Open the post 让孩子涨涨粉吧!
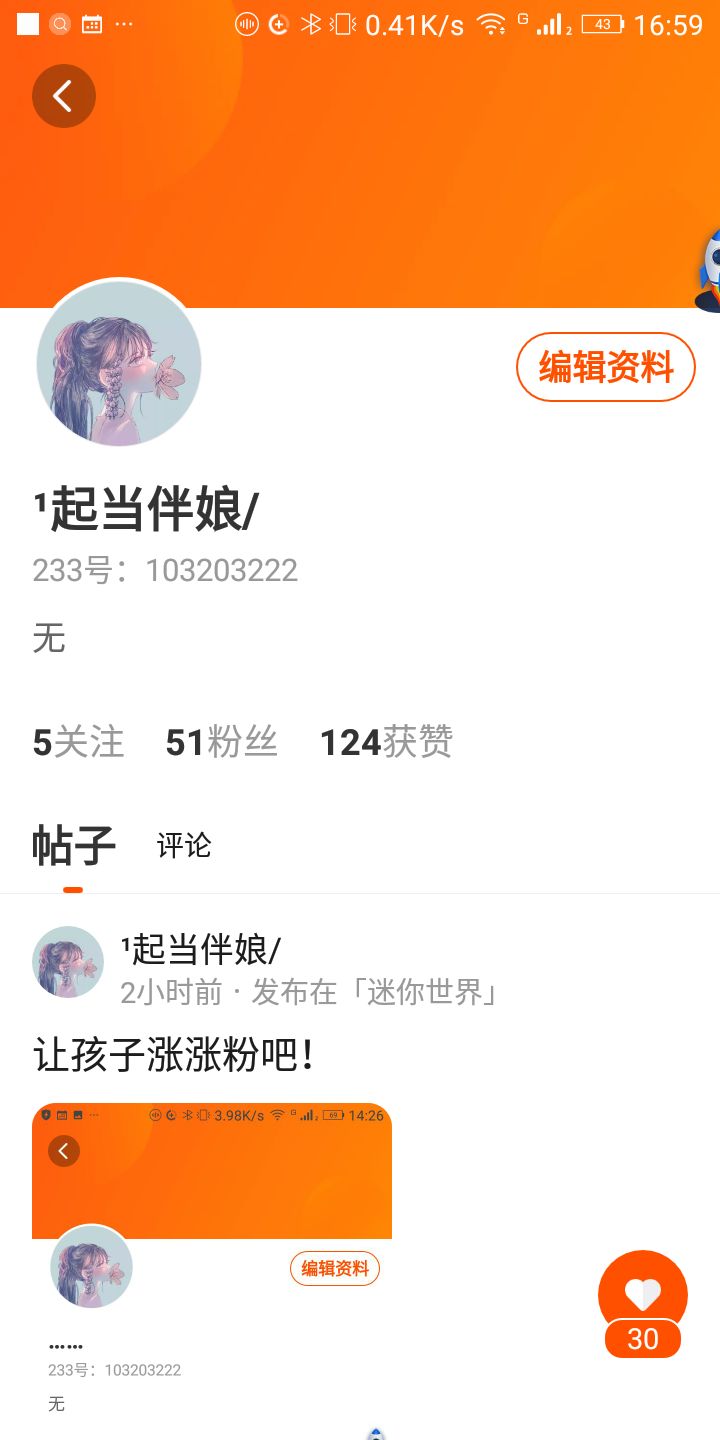This screenshot has width=720, height=1440. pyautogui.click(x=174, y=1056)
